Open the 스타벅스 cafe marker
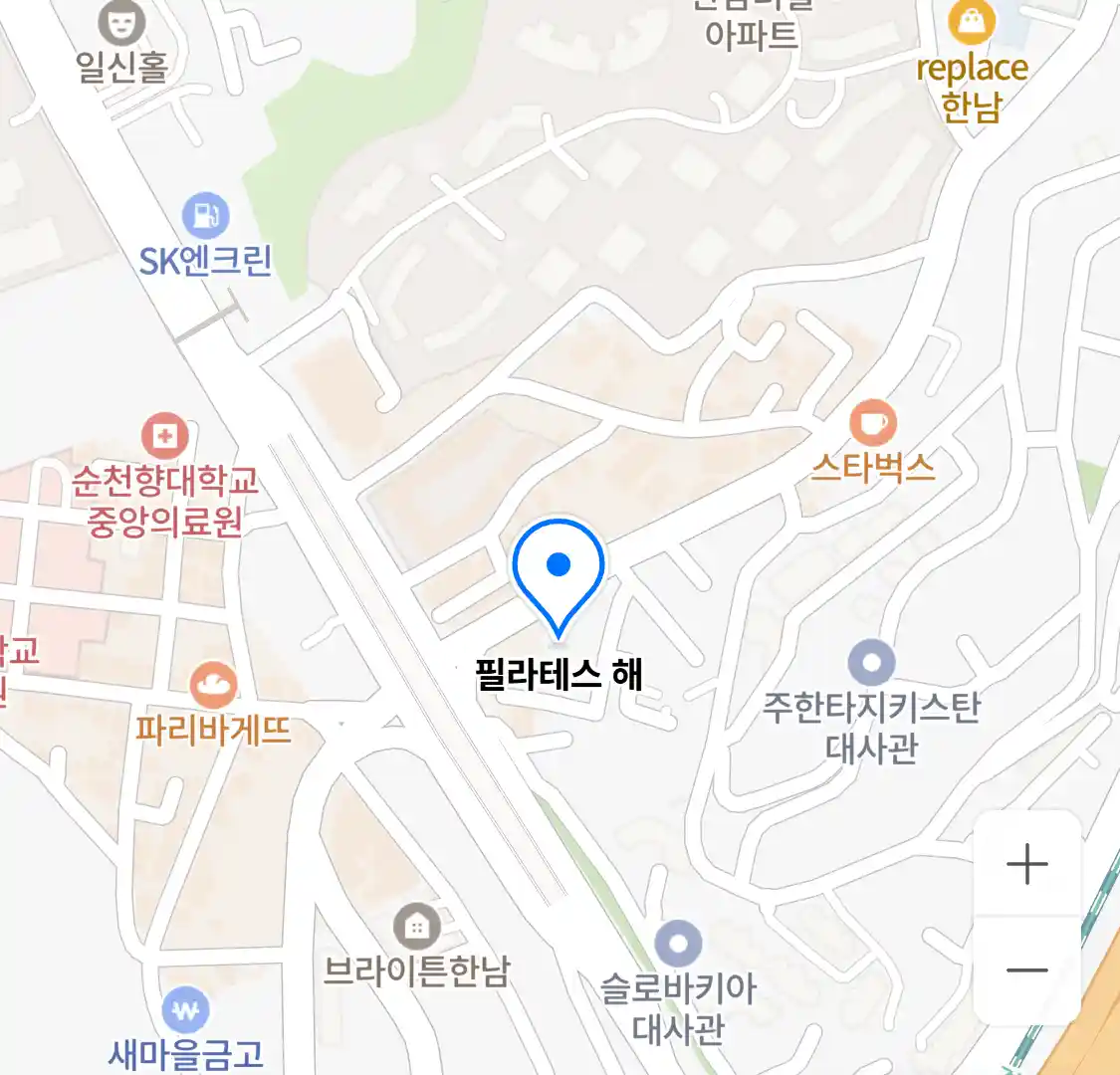The image size is (1120, 1075). tap(872, 424)
